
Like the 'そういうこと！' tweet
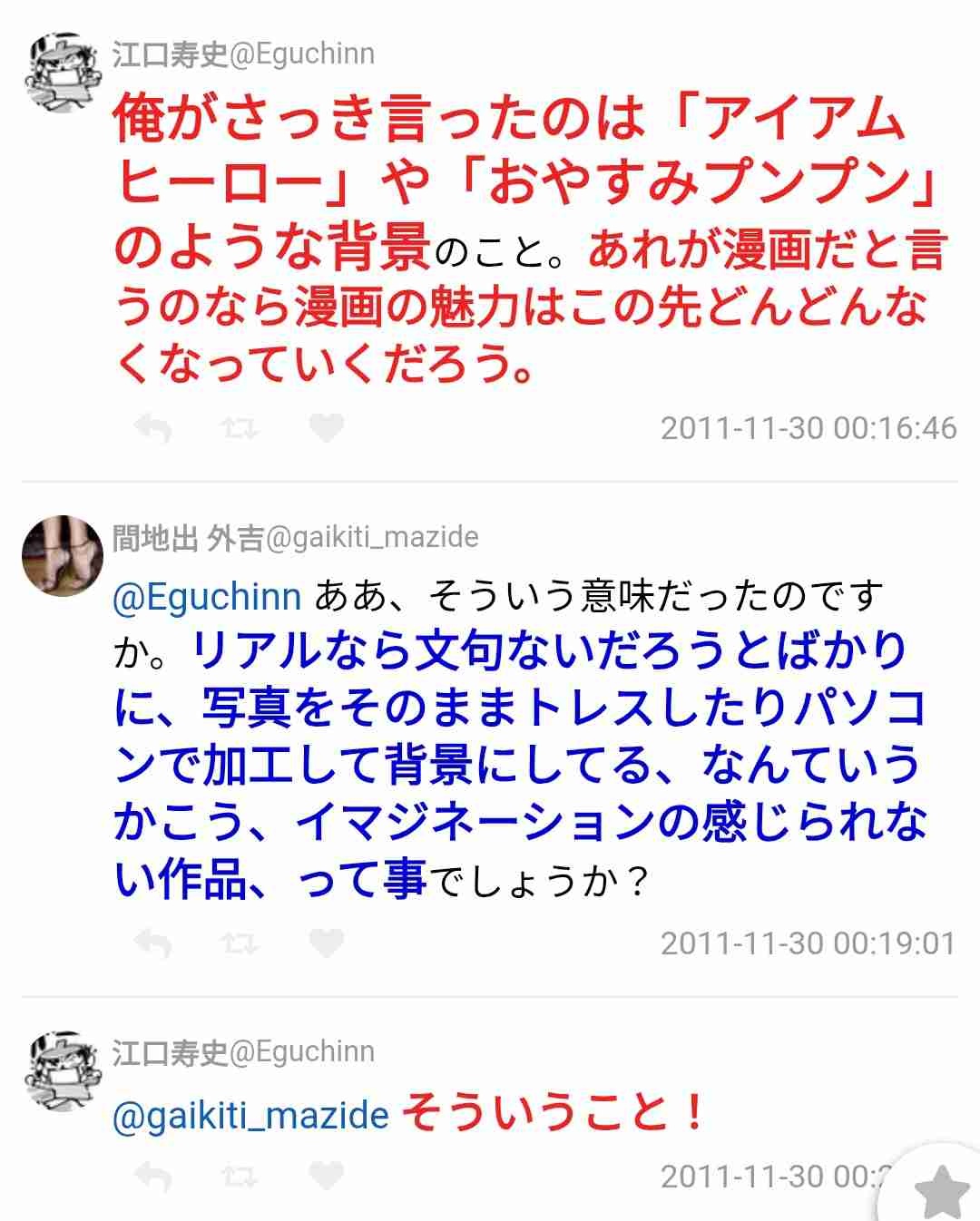click(326, 1177)
